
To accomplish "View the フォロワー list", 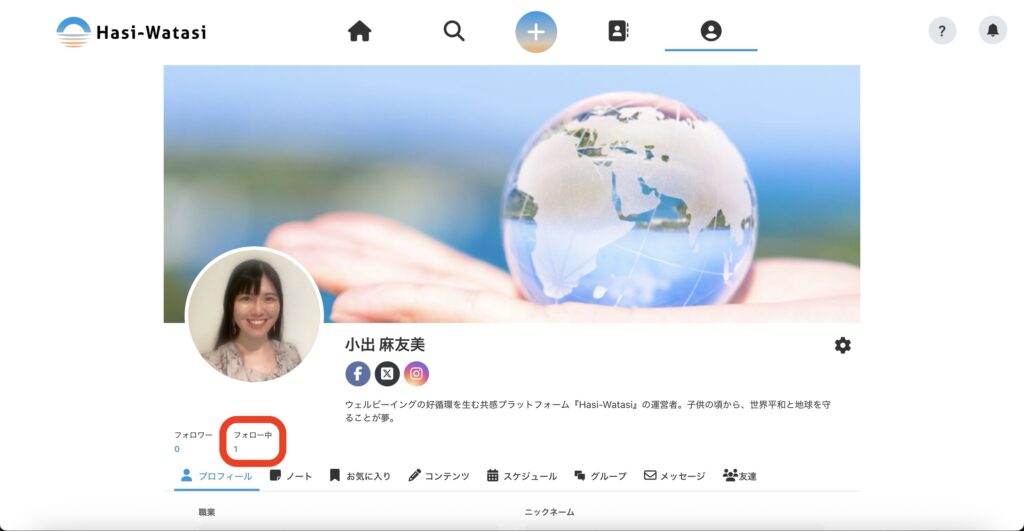I will 192,442.
